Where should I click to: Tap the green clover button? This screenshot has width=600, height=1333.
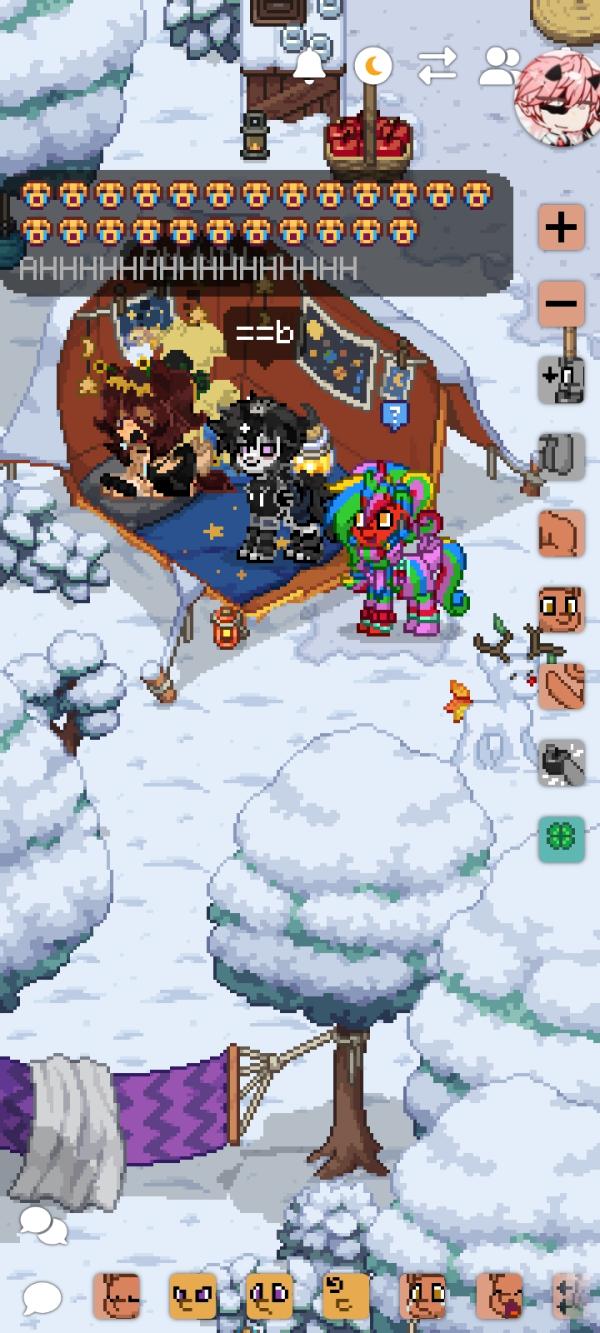[561, 840]
